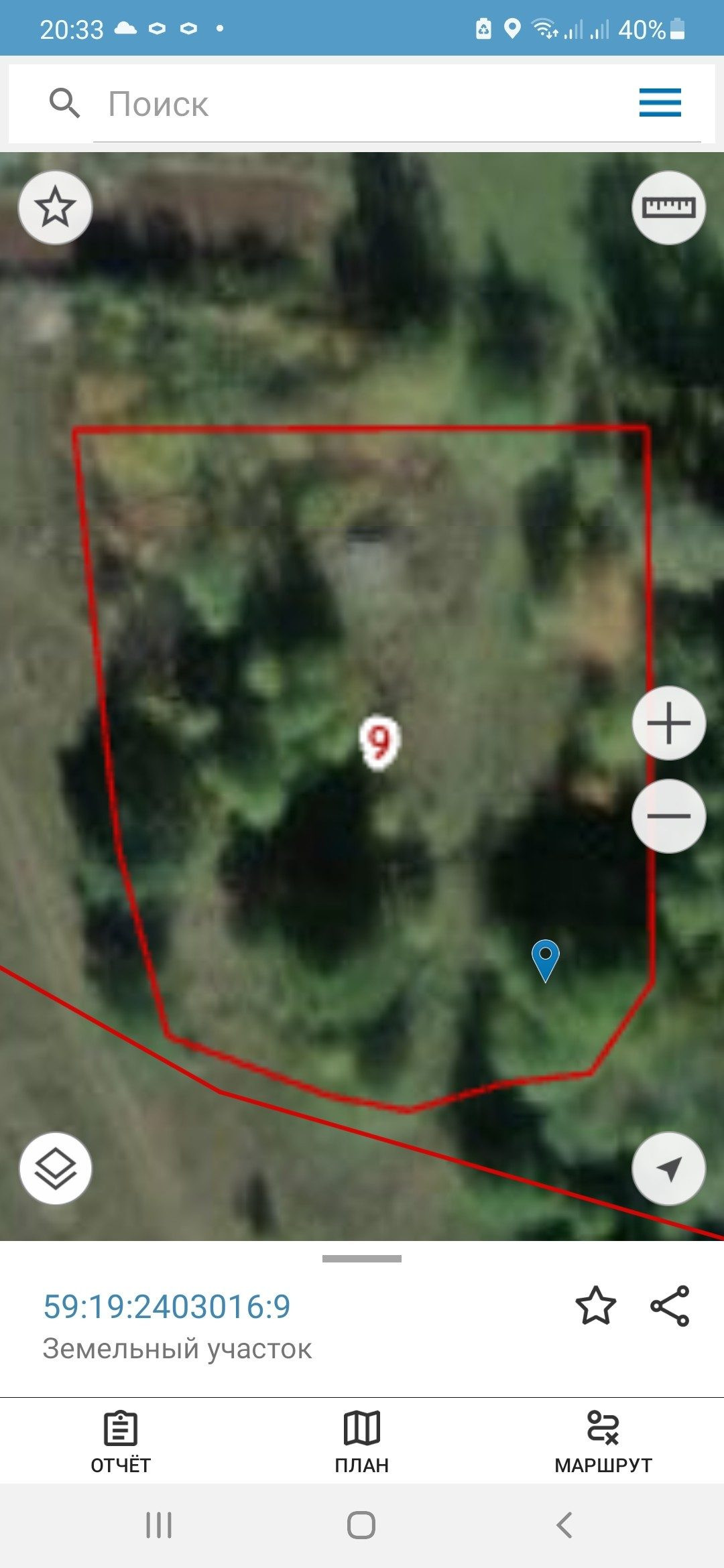Add this land plot to favorites
The width and height of the screenshot is (724, 1568).
coord(595,1305)
